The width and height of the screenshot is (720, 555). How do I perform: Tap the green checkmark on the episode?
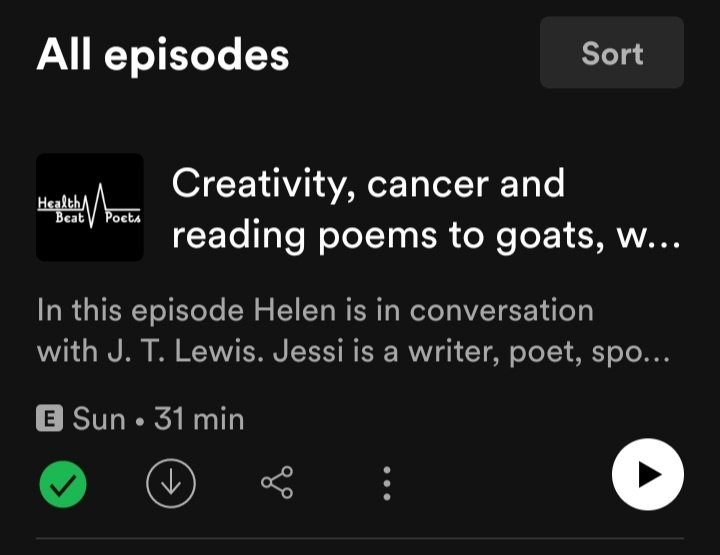(63, 485)
